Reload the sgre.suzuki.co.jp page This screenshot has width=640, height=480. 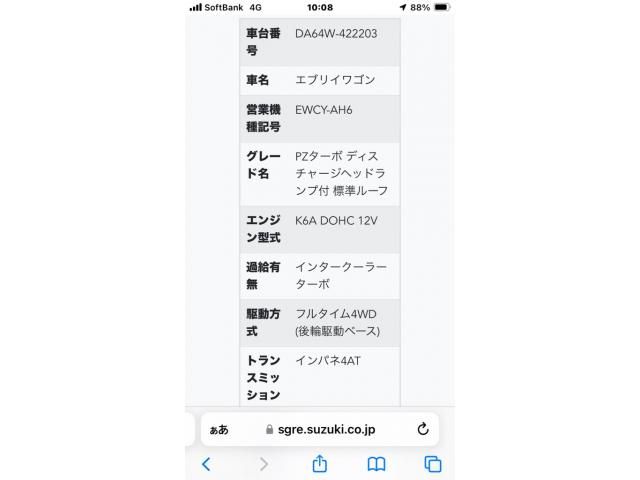[x=423, y=429]
